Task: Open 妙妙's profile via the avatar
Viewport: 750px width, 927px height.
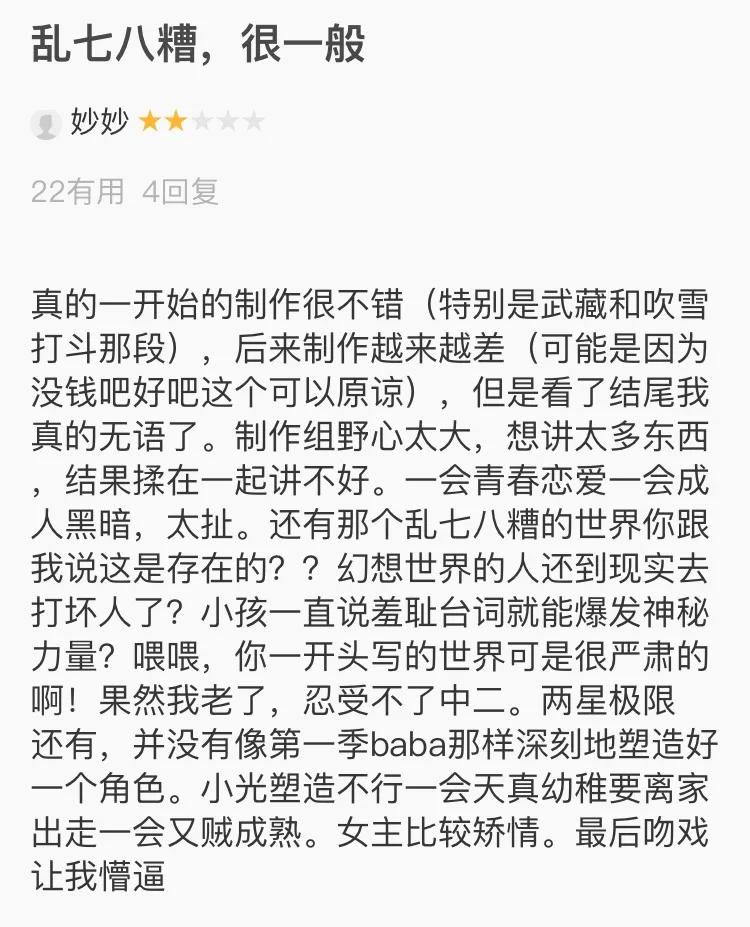Action: pos(46,124)
